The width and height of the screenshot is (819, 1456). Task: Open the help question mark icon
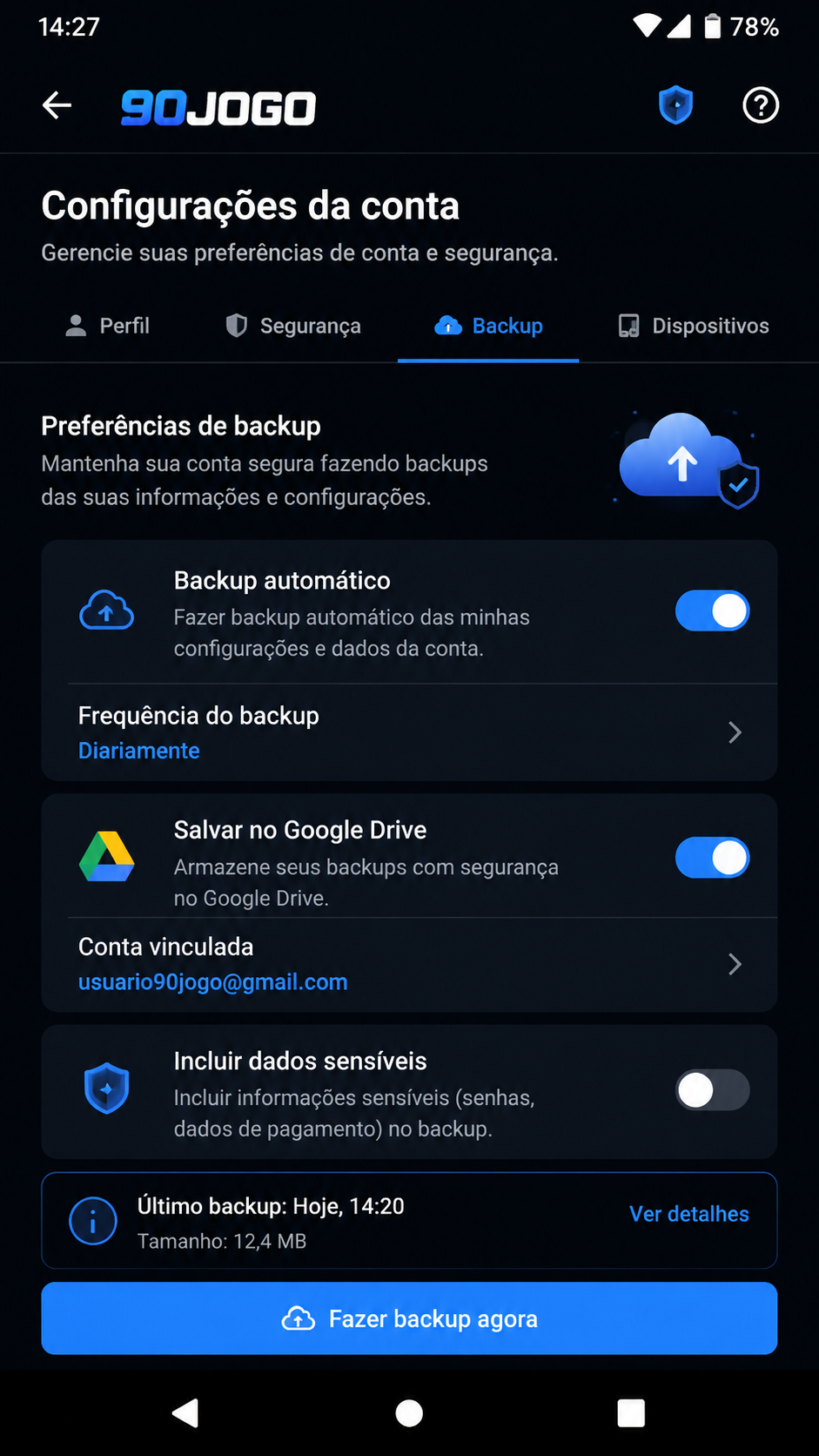[x=760, y=105]
